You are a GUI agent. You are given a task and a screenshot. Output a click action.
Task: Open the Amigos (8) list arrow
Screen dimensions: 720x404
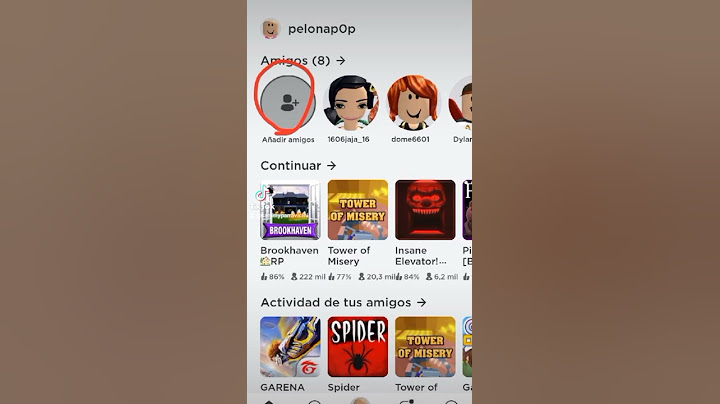[x=341, y=61]
